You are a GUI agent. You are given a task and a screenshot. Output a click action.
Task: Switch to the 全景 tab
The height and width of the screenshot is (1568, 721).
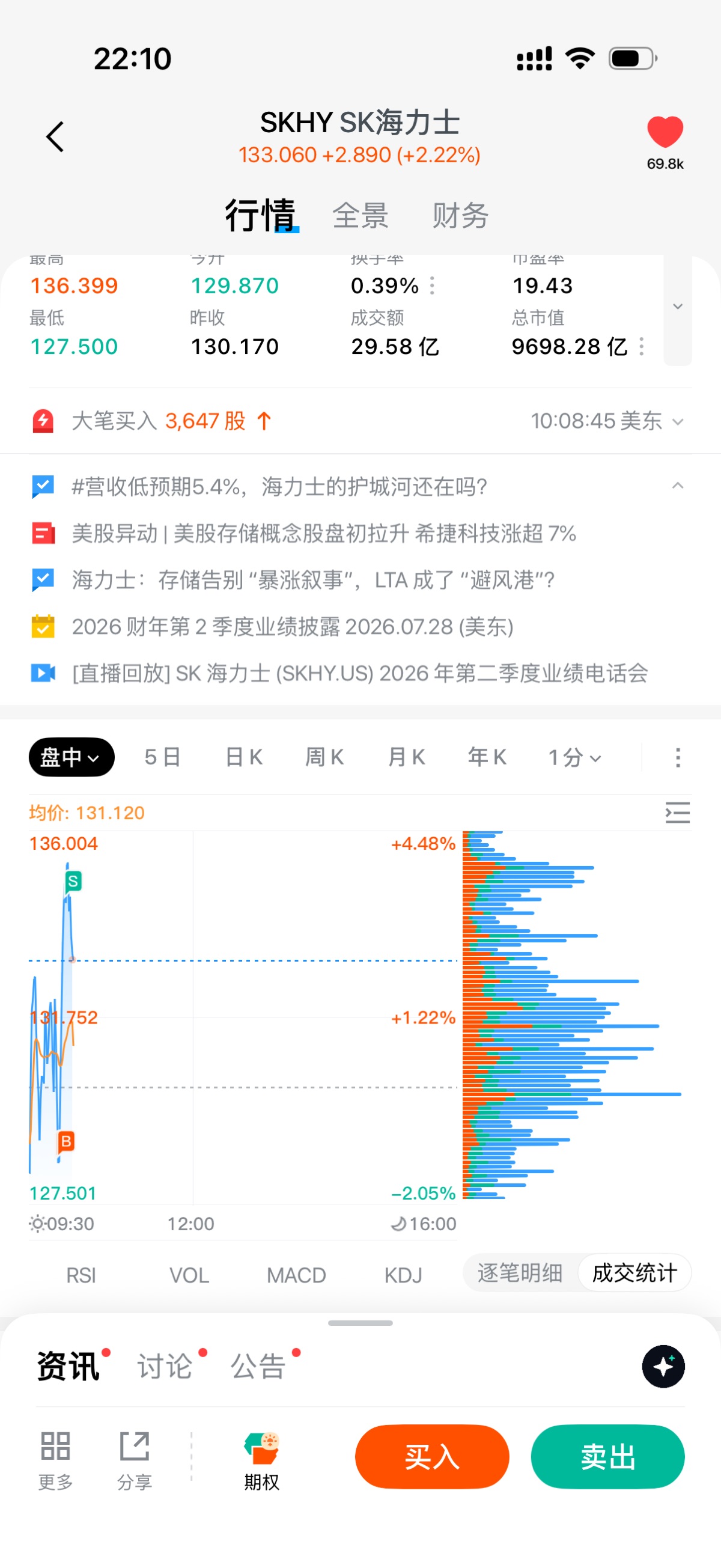(x=360, y=216)
